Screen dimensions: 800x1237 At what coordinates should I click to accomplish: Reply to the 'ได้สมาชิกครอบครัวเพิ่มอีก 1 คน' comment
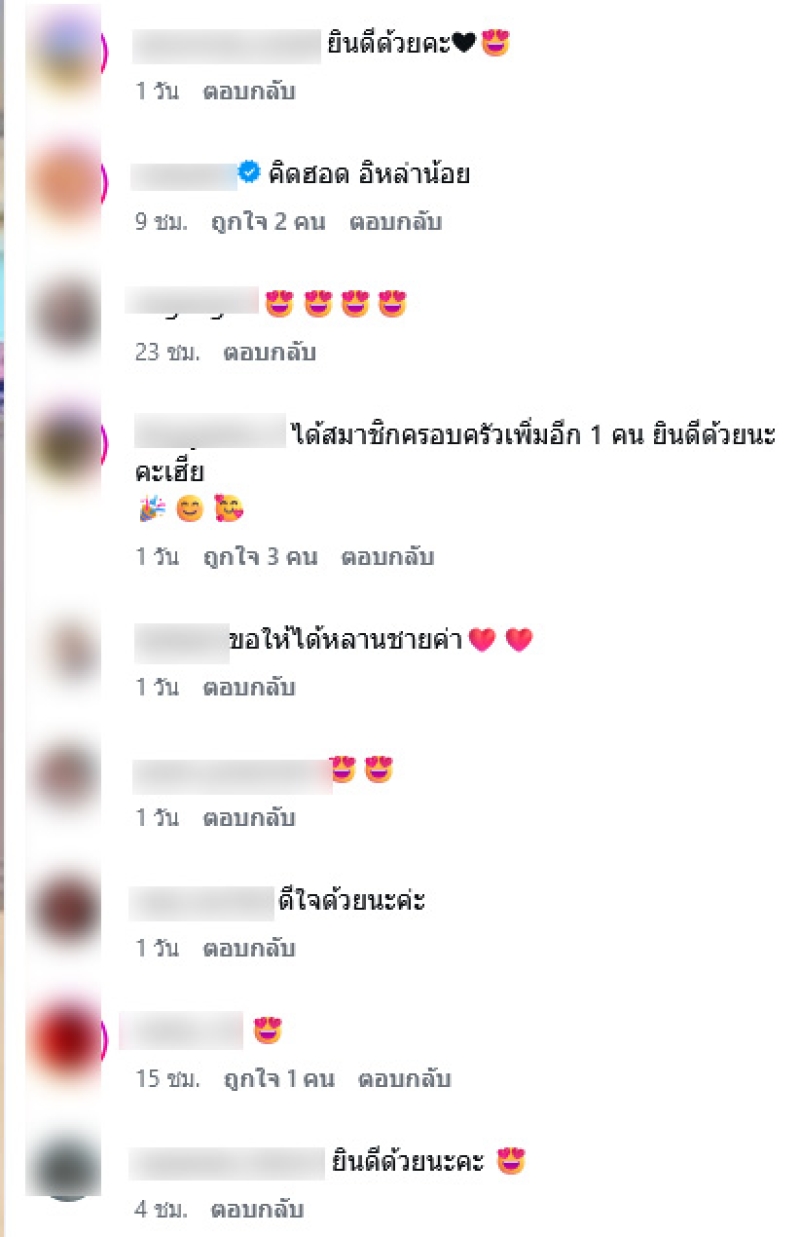tap(387, 557)
